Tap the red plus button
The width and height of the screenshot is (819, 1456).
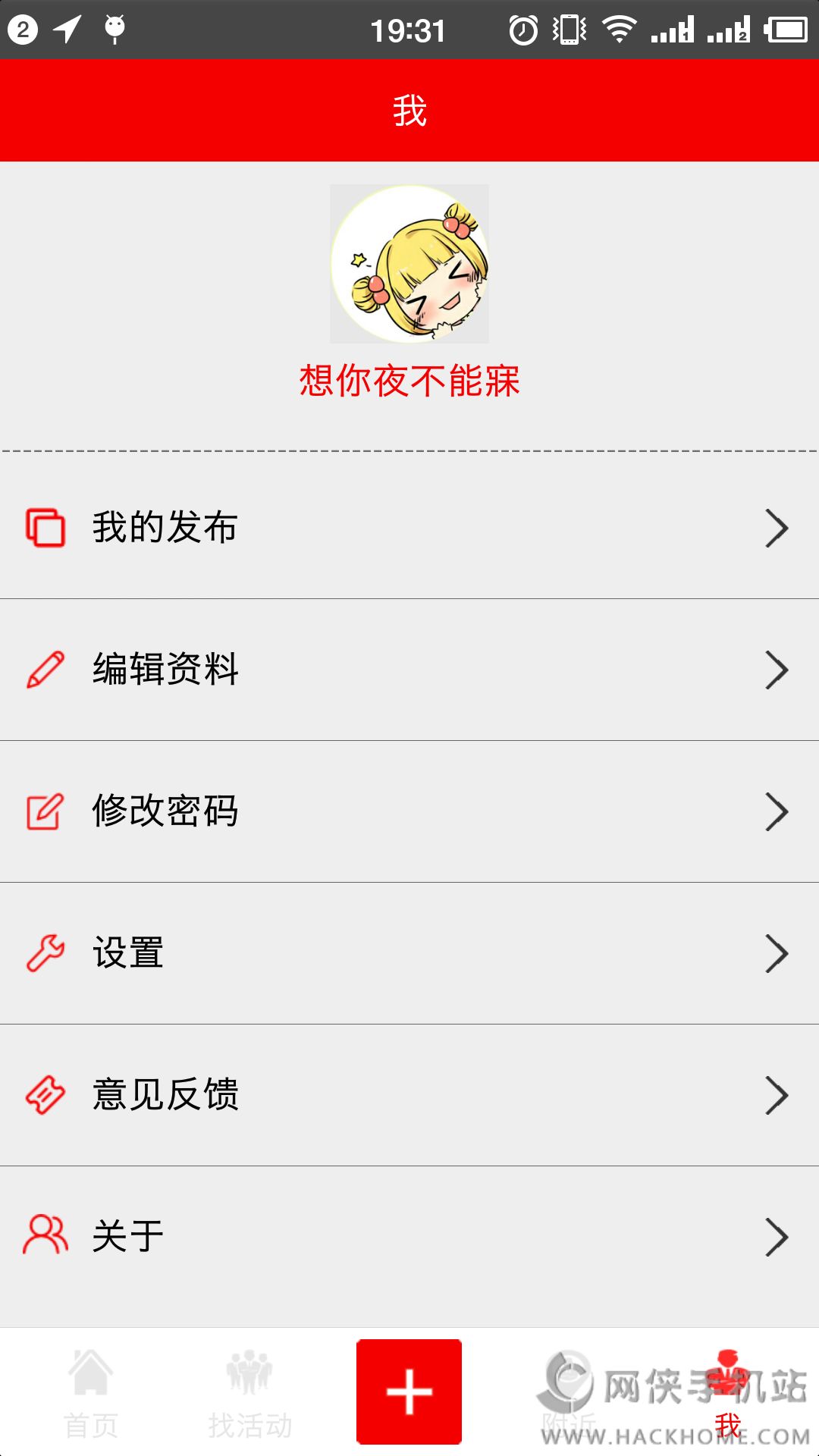[x=409, y=1392]
